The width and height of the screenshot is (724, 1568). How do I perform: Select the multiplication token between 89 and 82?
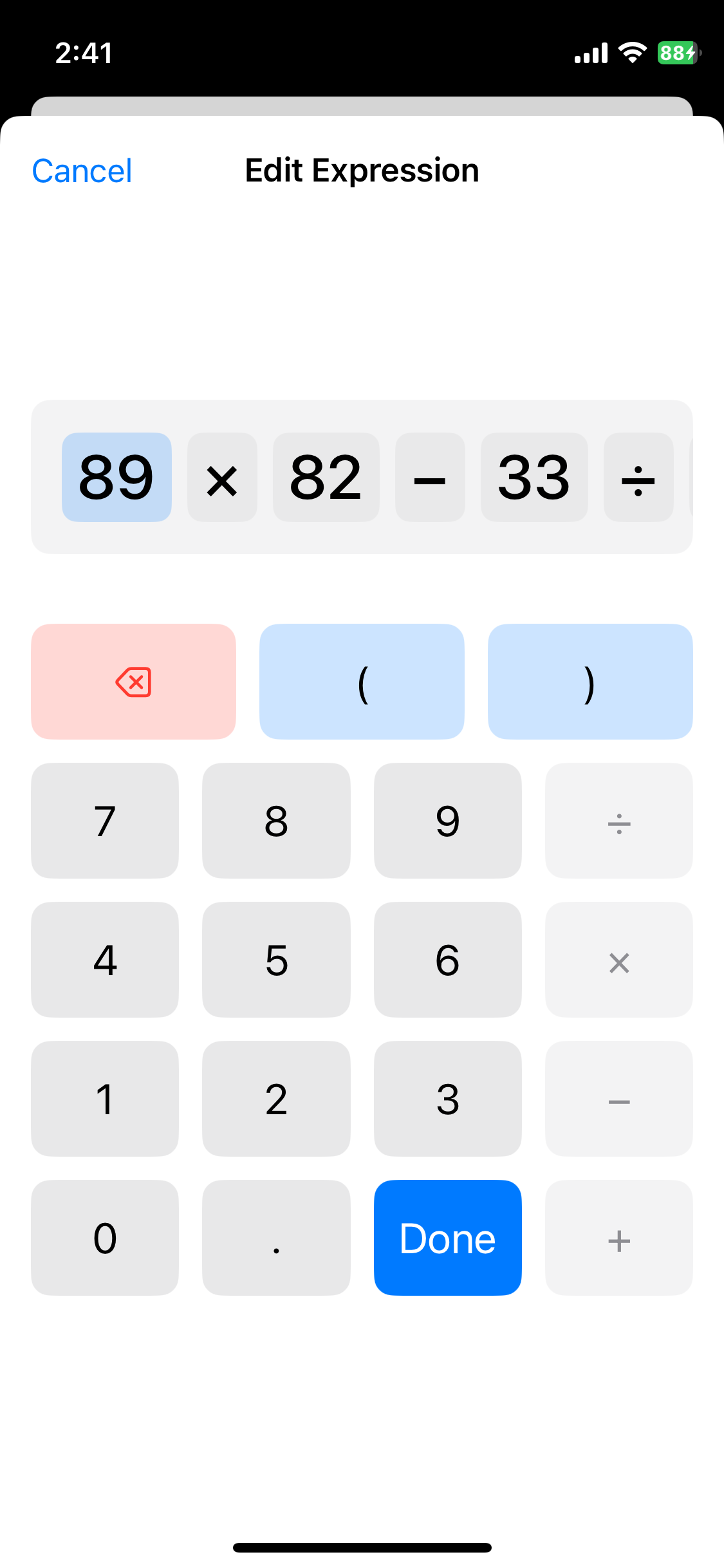(x=222, y=477)
